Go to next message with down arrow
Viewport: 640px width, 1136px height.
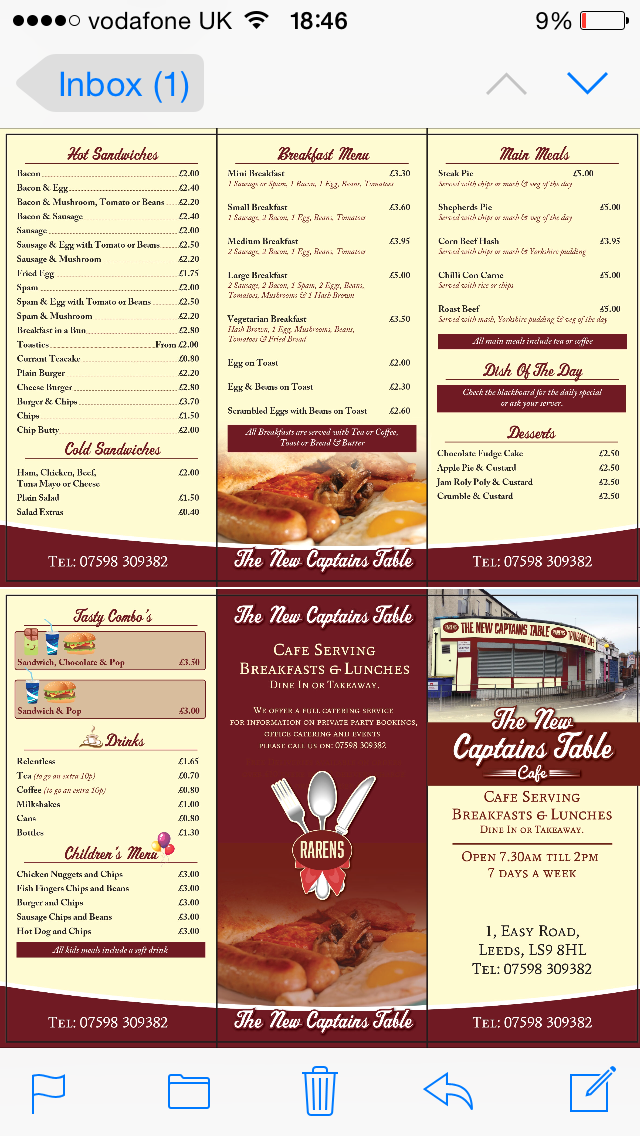click(x=587, y=84)
